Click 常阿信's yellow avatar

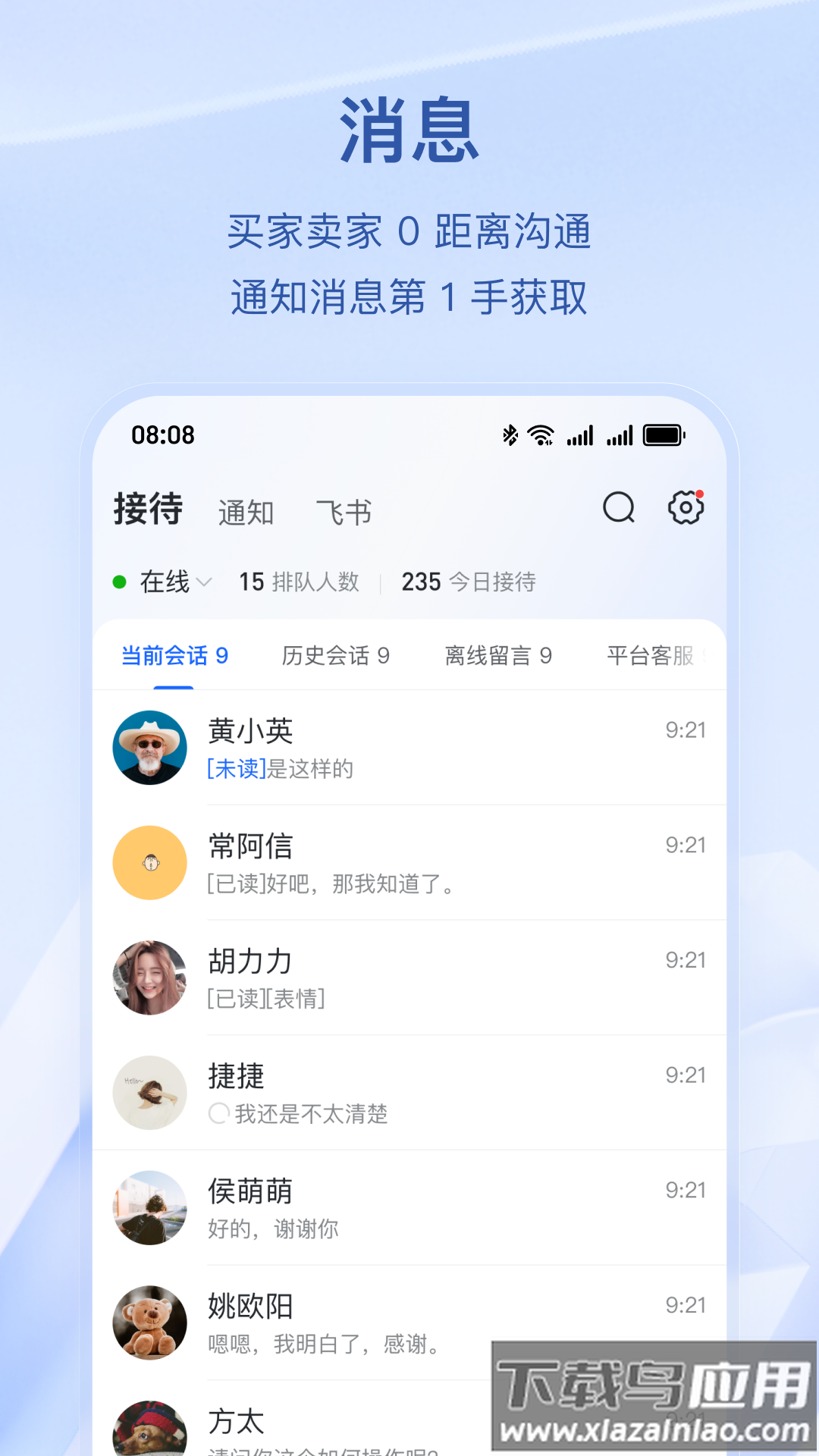[149, 862]
